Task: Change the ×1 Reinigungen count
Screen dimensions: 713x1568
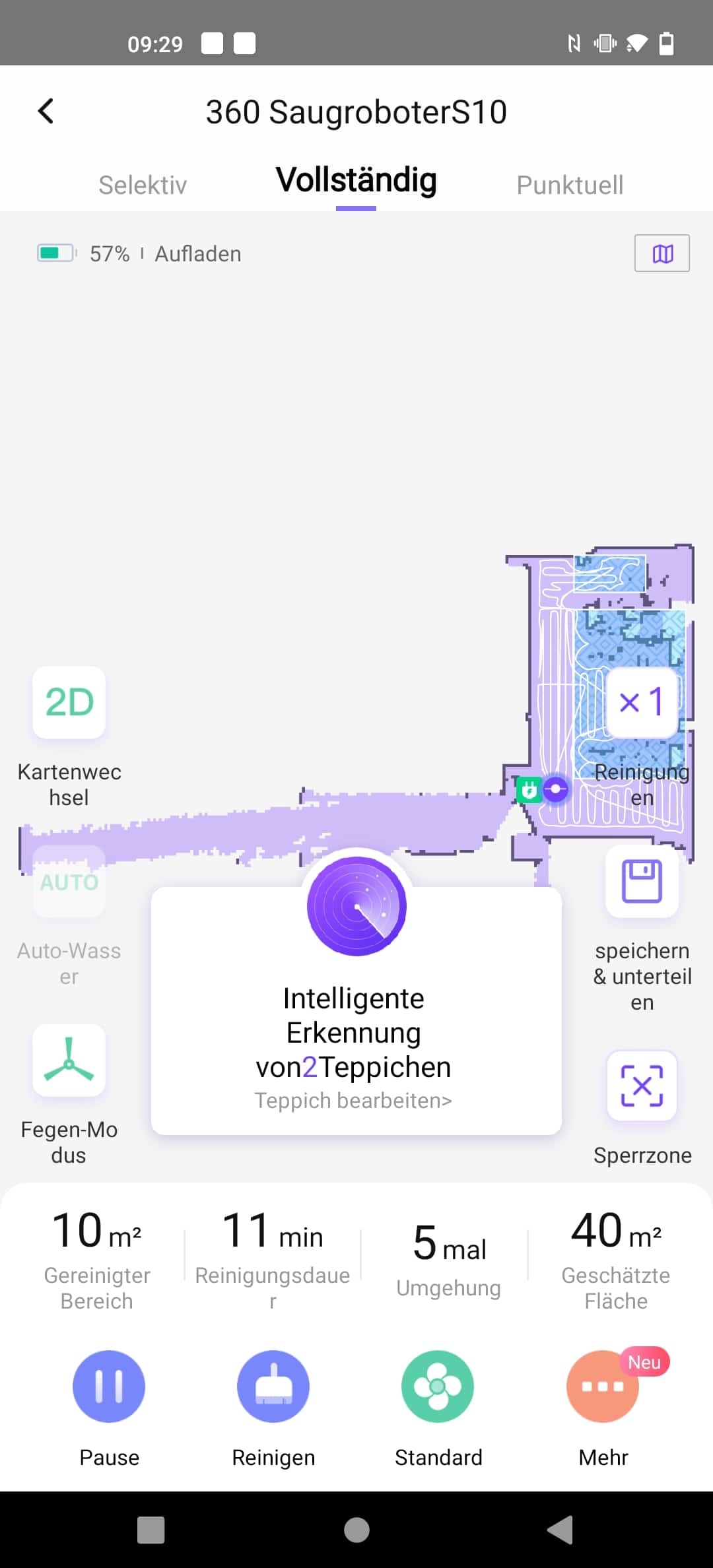Action: coord(642,702)
